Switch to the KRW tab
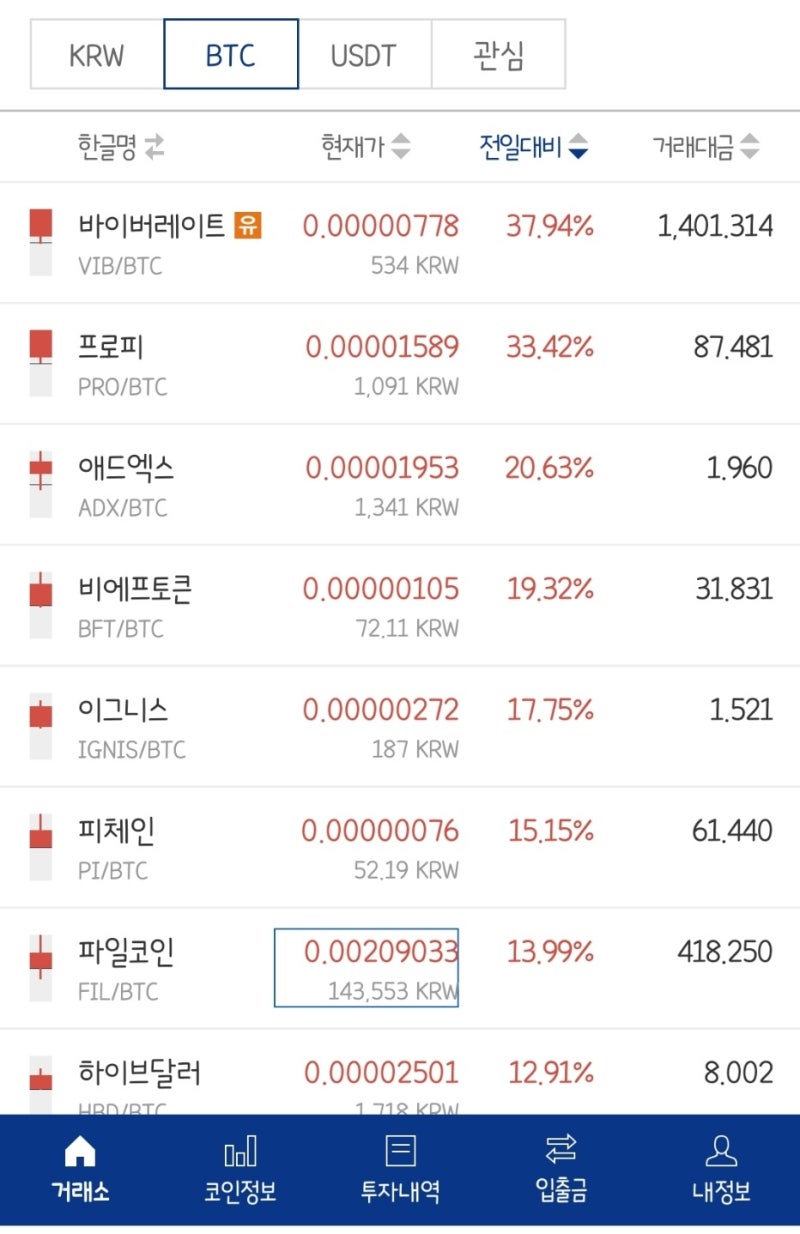 [95, 56]
